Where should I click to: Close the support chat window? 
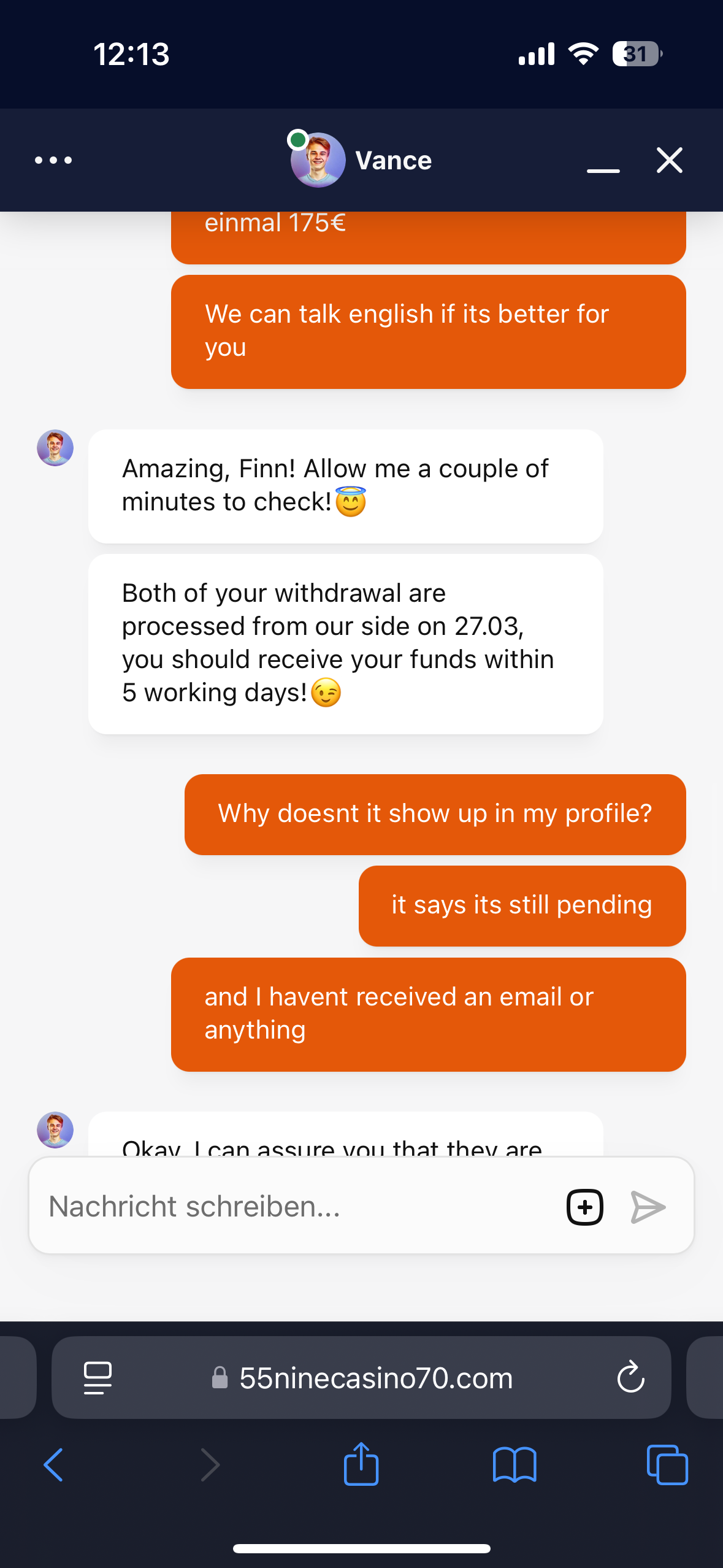click(669, 160)
